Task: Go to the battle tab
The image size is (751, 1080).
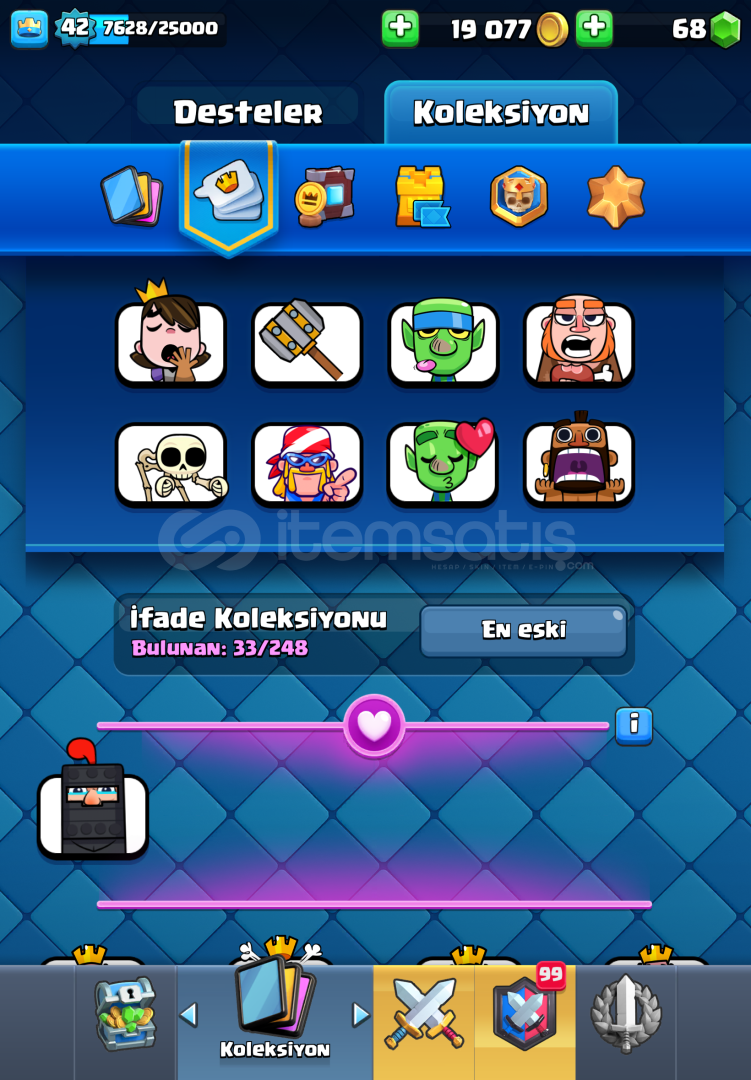Action: tap(424, 1016)
